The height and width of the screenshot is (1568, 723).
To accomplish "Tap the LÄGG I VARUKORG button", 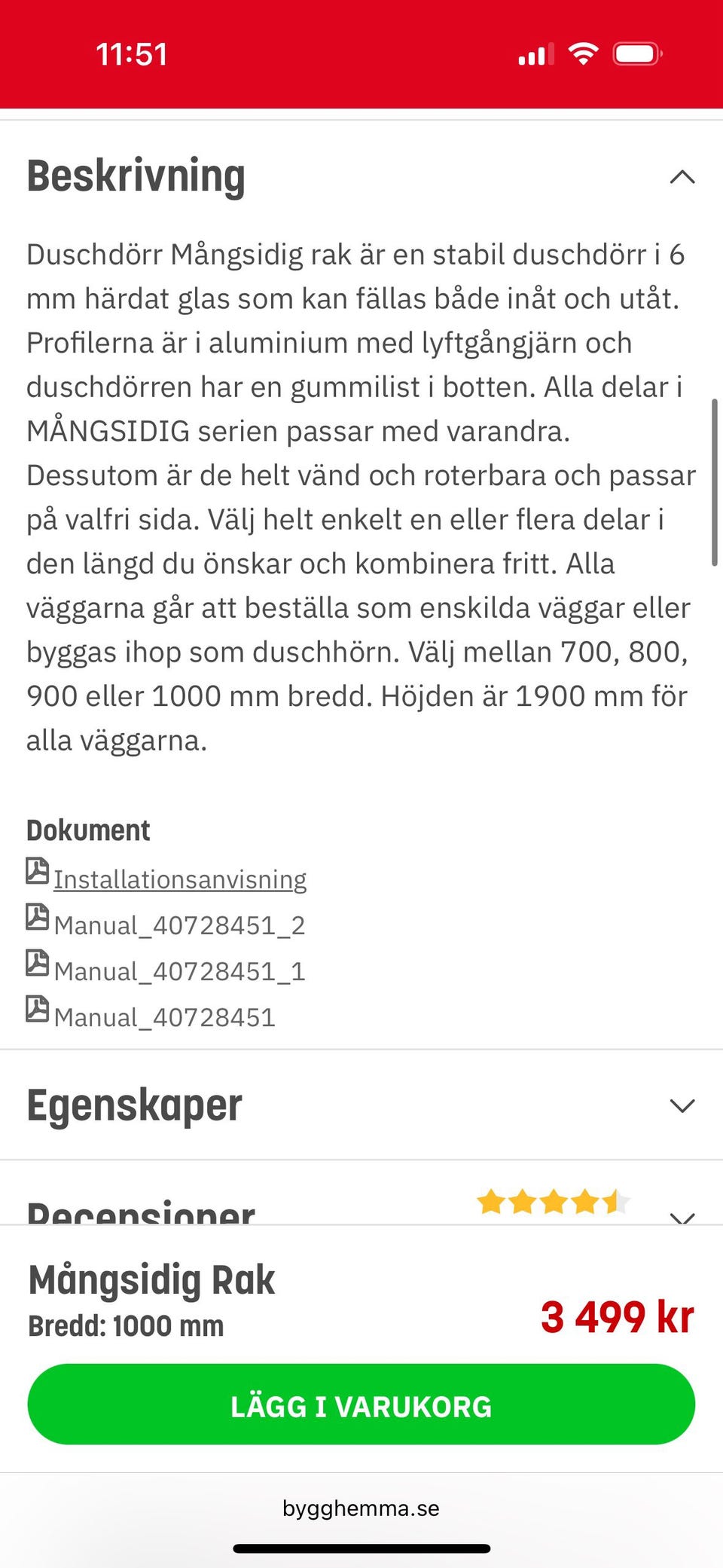I will 361,1406.
